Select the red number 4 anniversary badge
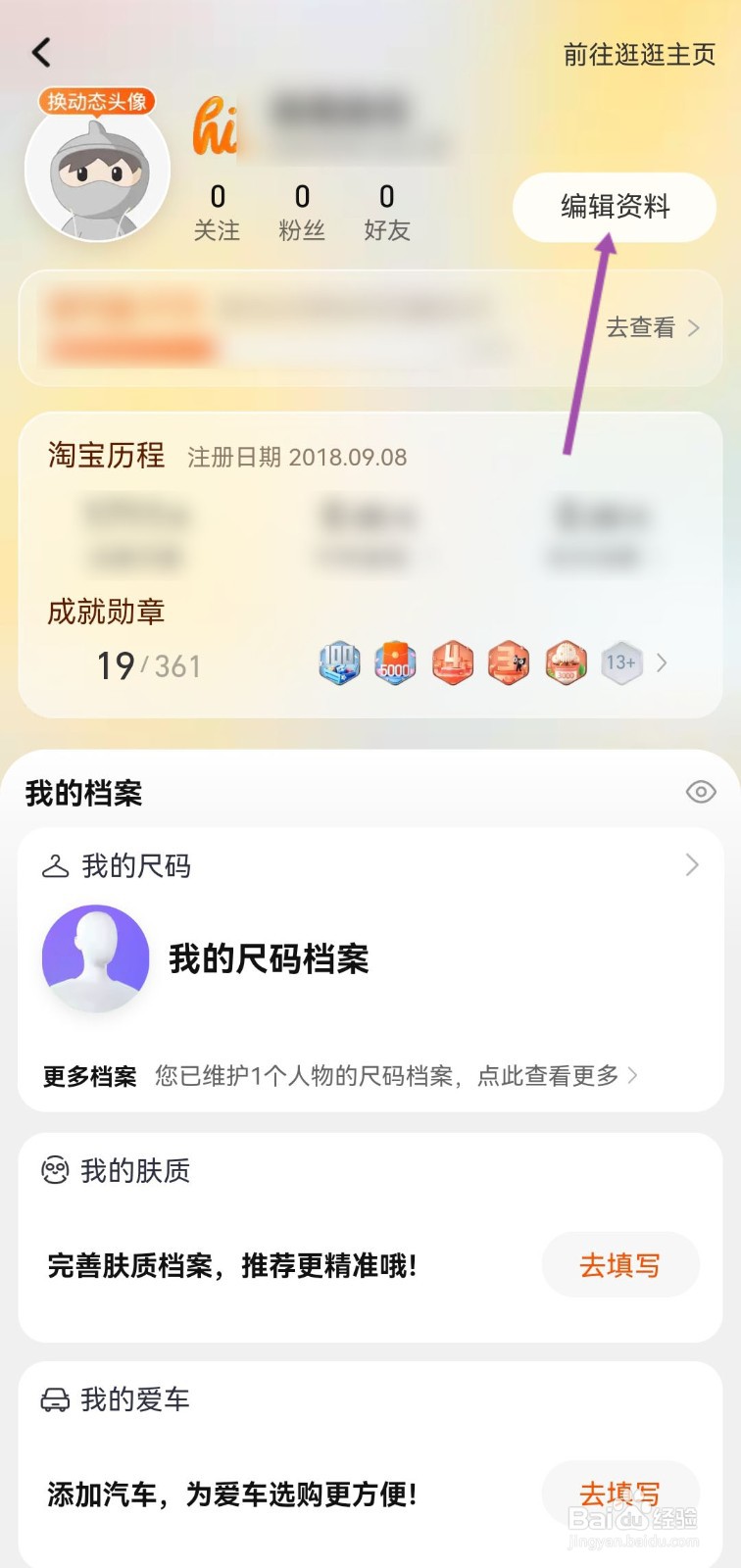741x1568 pixels. pyautogui.click(x=452, y=662)
